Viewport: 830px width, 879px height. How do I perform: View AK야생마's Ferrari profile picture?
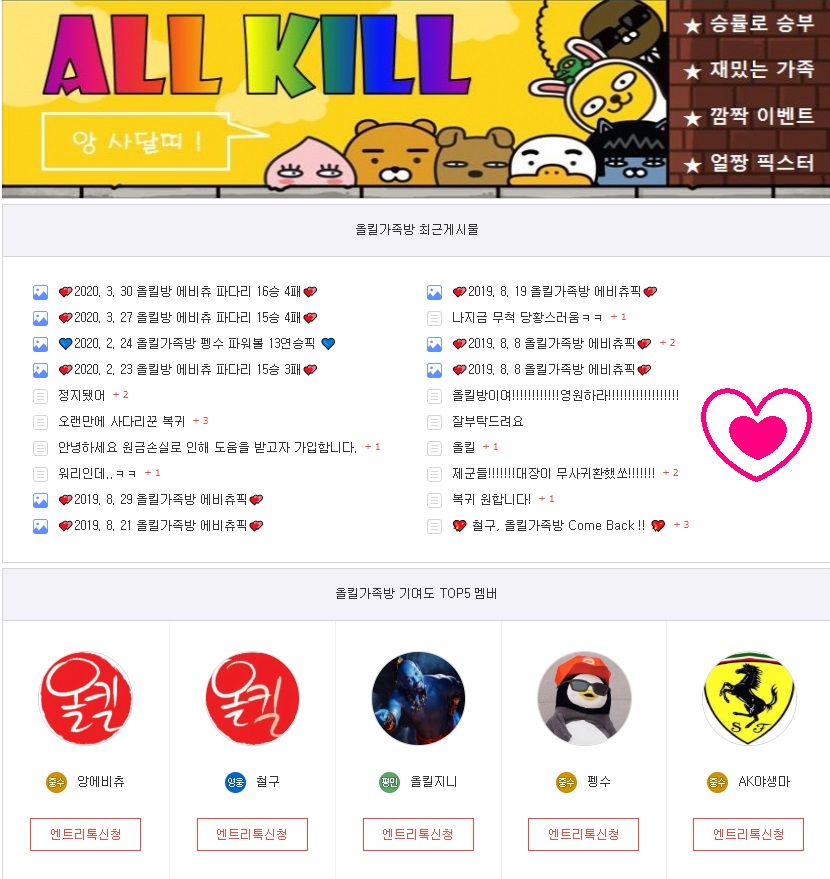click(x=749, y=699)
